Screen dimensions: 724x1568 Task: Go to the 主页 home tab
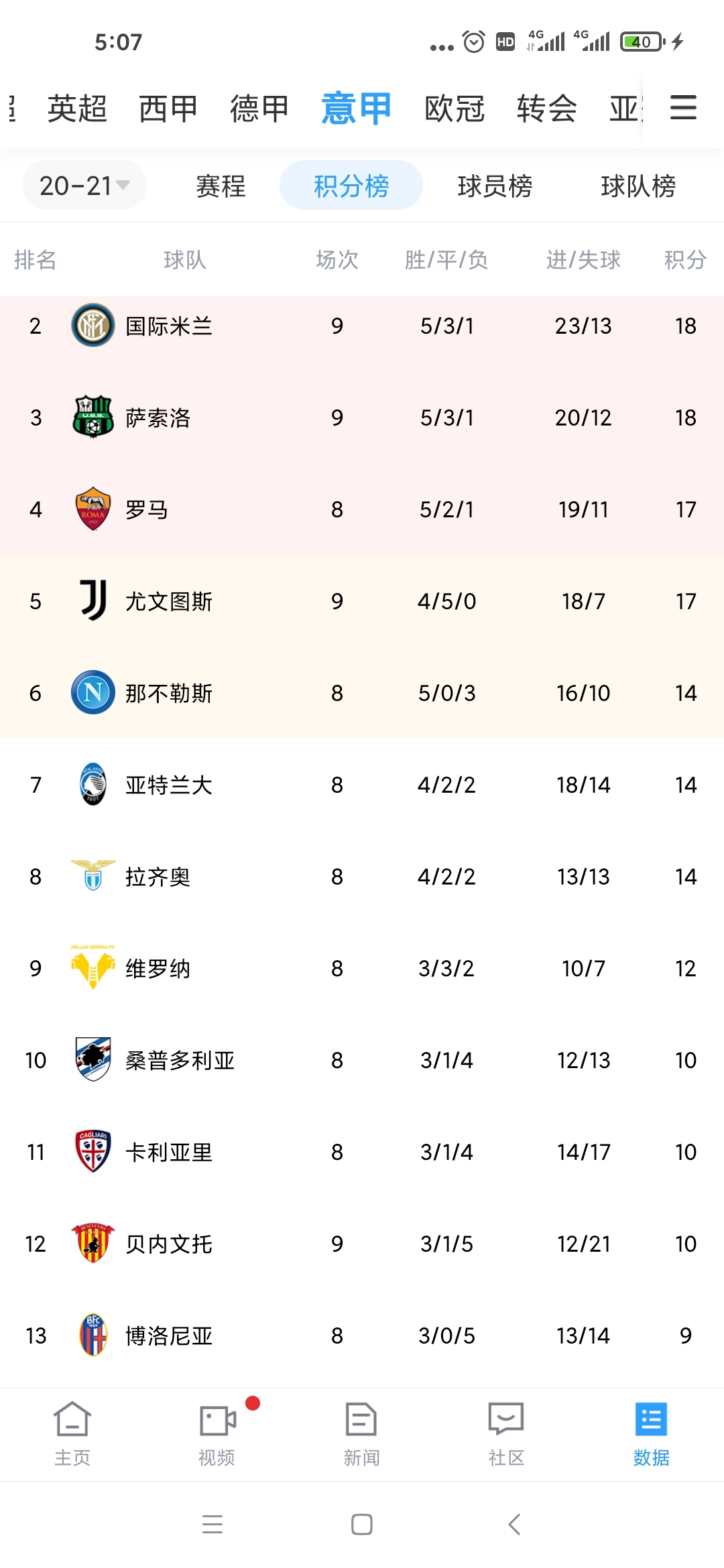click(x=72, y=1434)
